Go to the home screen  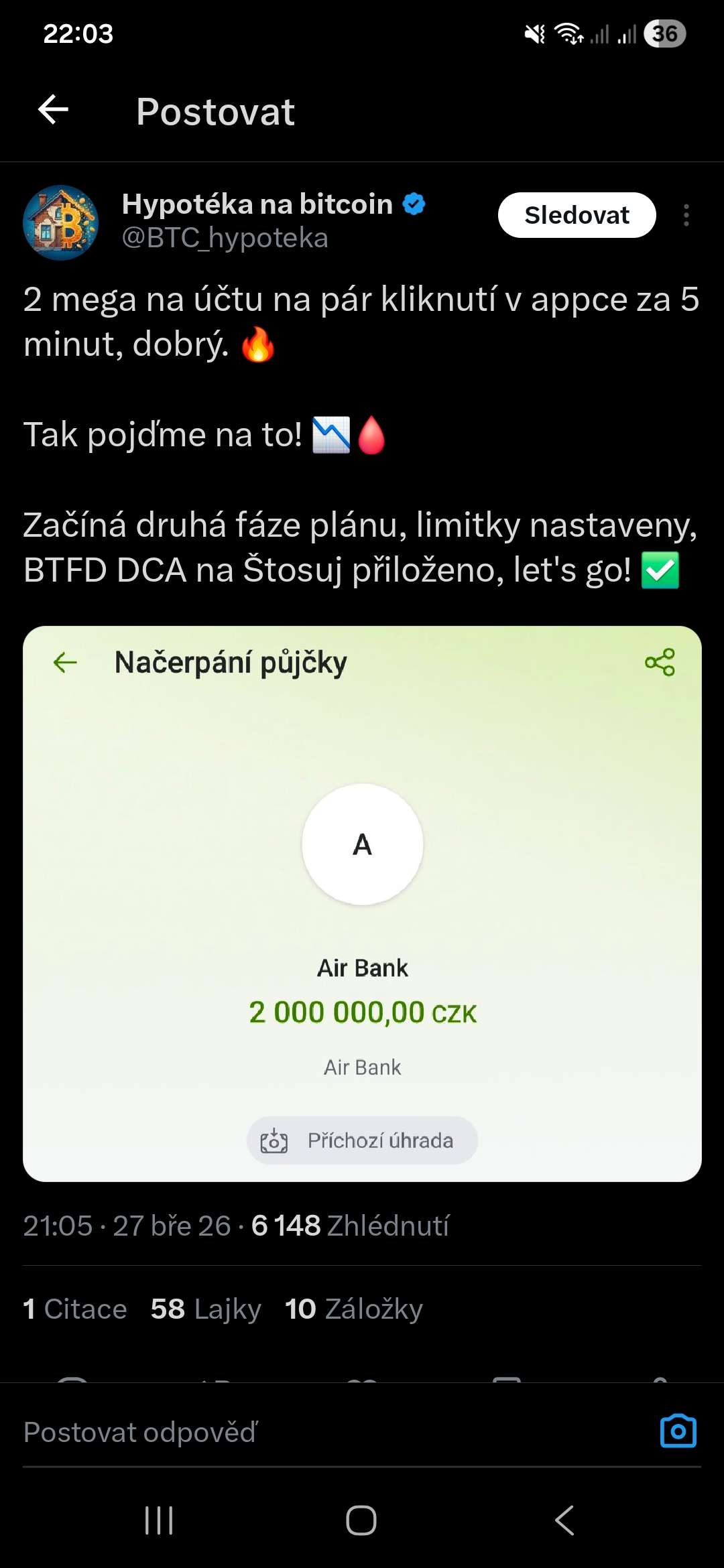click(x=361, y=1520)
